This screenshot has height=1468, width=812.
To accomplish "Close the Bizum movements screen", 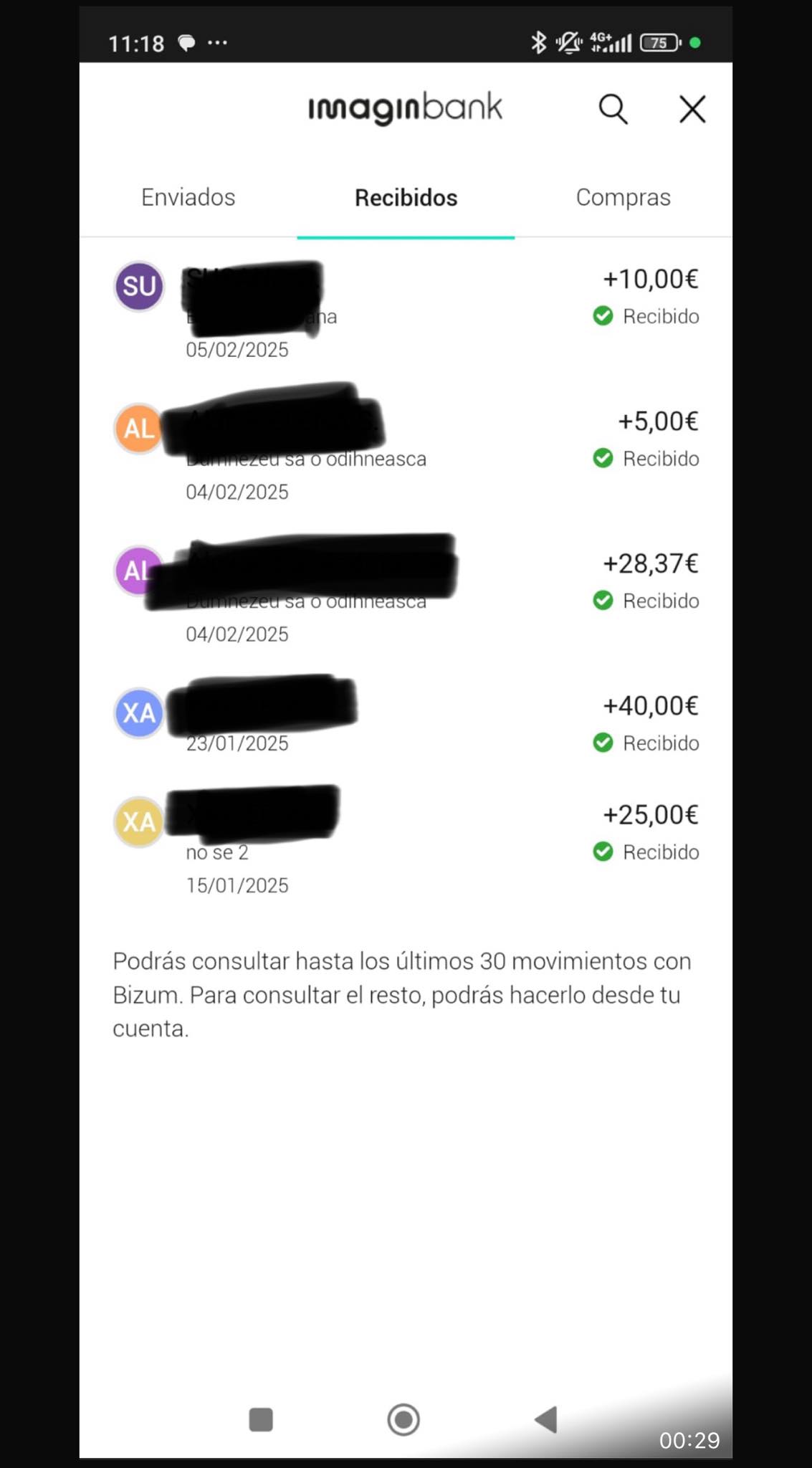I will (x=692, y=110).
